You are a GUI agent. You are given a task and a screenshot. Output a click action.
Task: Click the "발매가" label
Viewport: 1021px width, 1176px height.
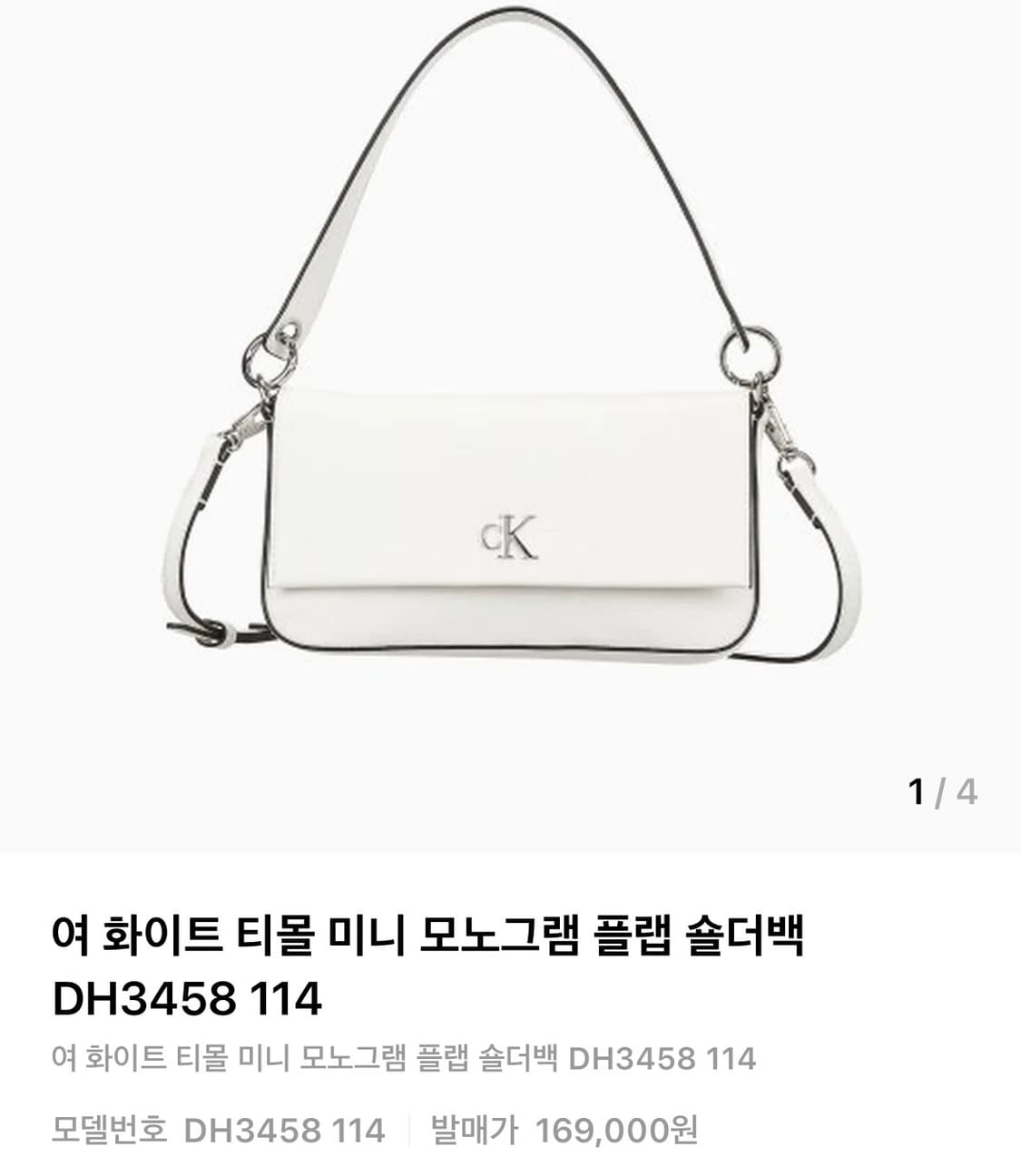click(473, 1130)
